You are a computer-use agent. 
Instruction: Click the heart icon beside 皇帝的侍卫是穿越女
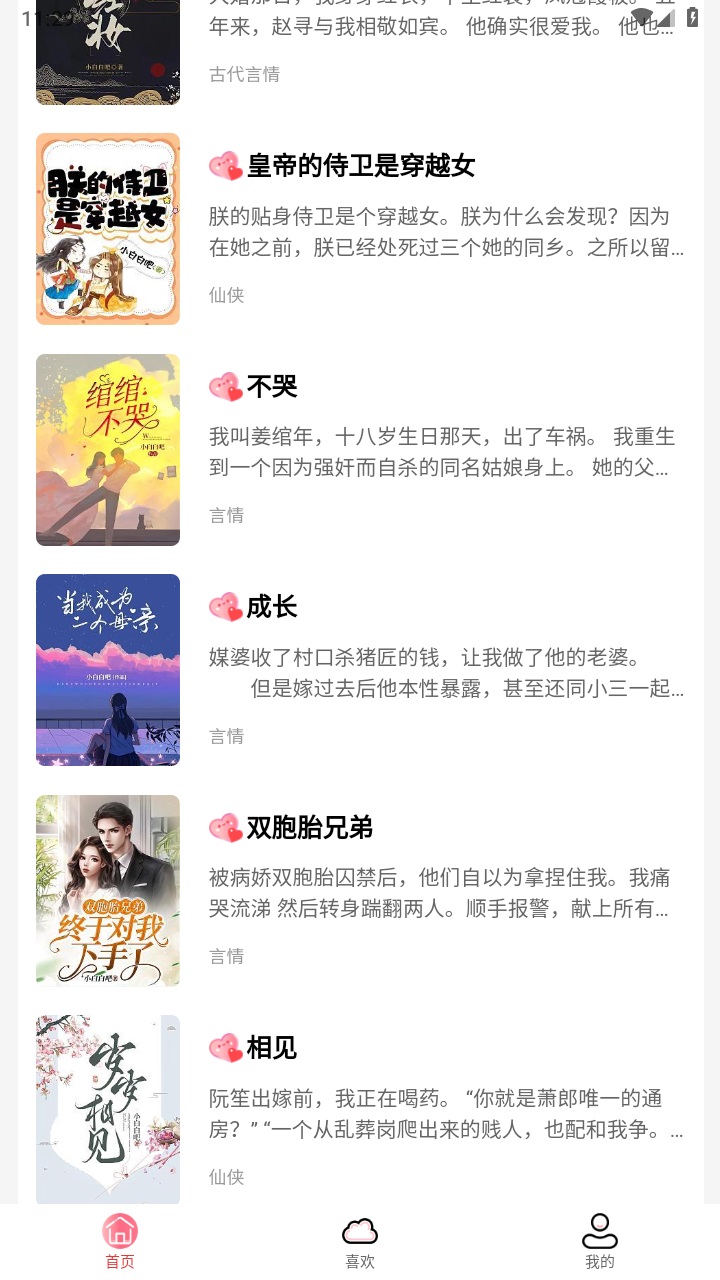(226, 166)
